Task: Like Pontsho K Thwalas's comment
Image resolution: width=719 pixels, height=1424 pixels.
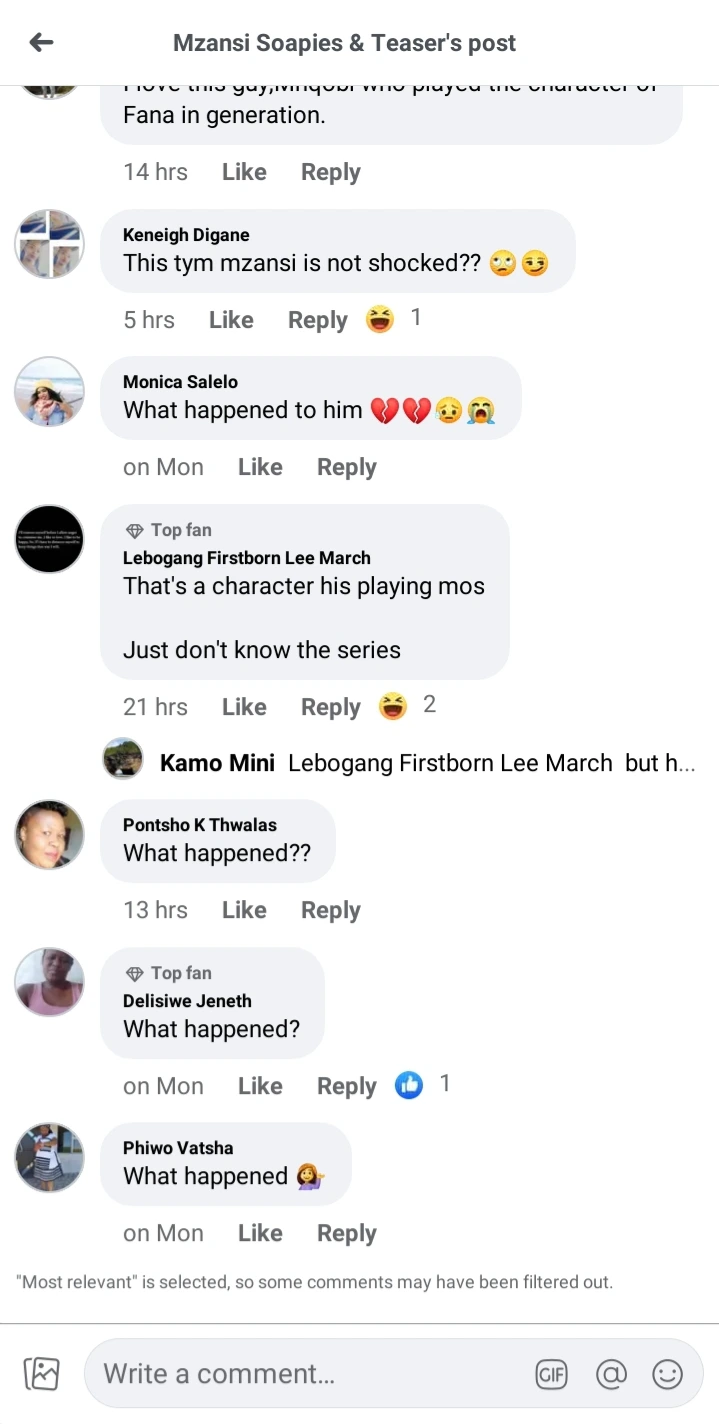Action: click(x=244, y=910)
